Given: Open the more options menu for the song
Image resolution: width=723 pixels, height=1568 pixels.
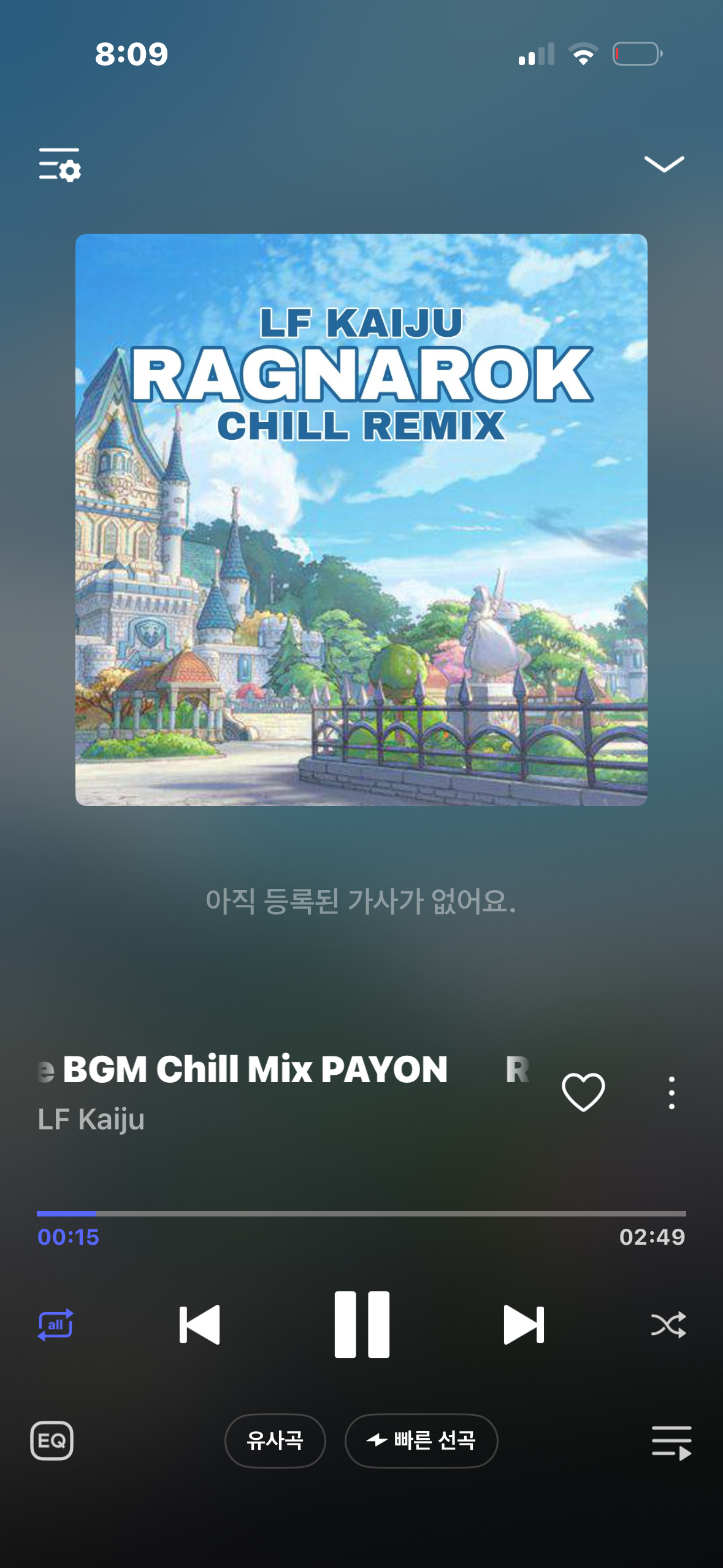Looking at the screenshot, I should coord(671,1092).
